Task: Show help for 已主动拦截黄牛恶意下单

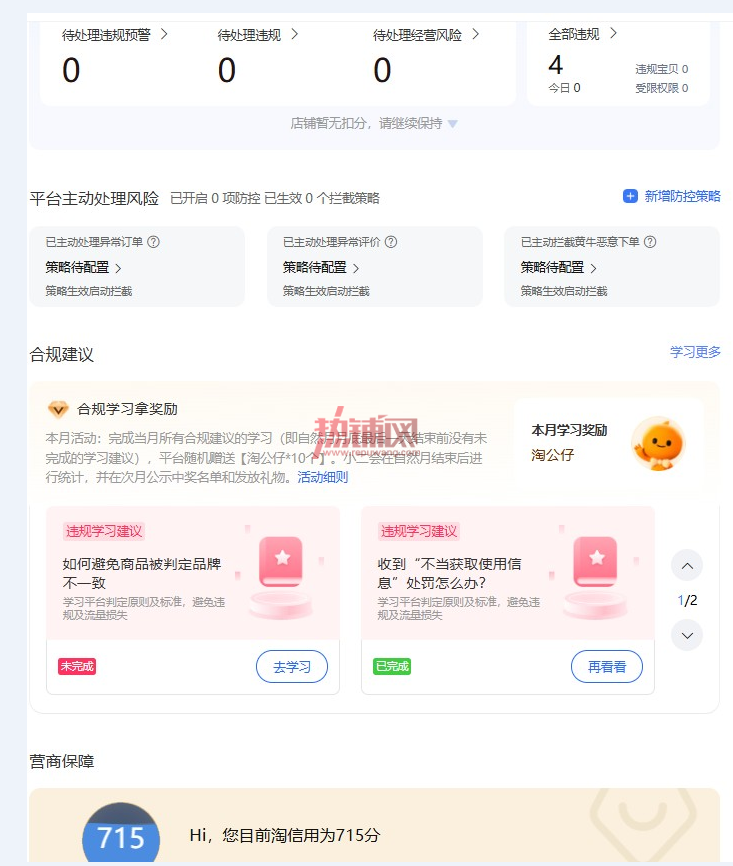Action: coord(650,242)
